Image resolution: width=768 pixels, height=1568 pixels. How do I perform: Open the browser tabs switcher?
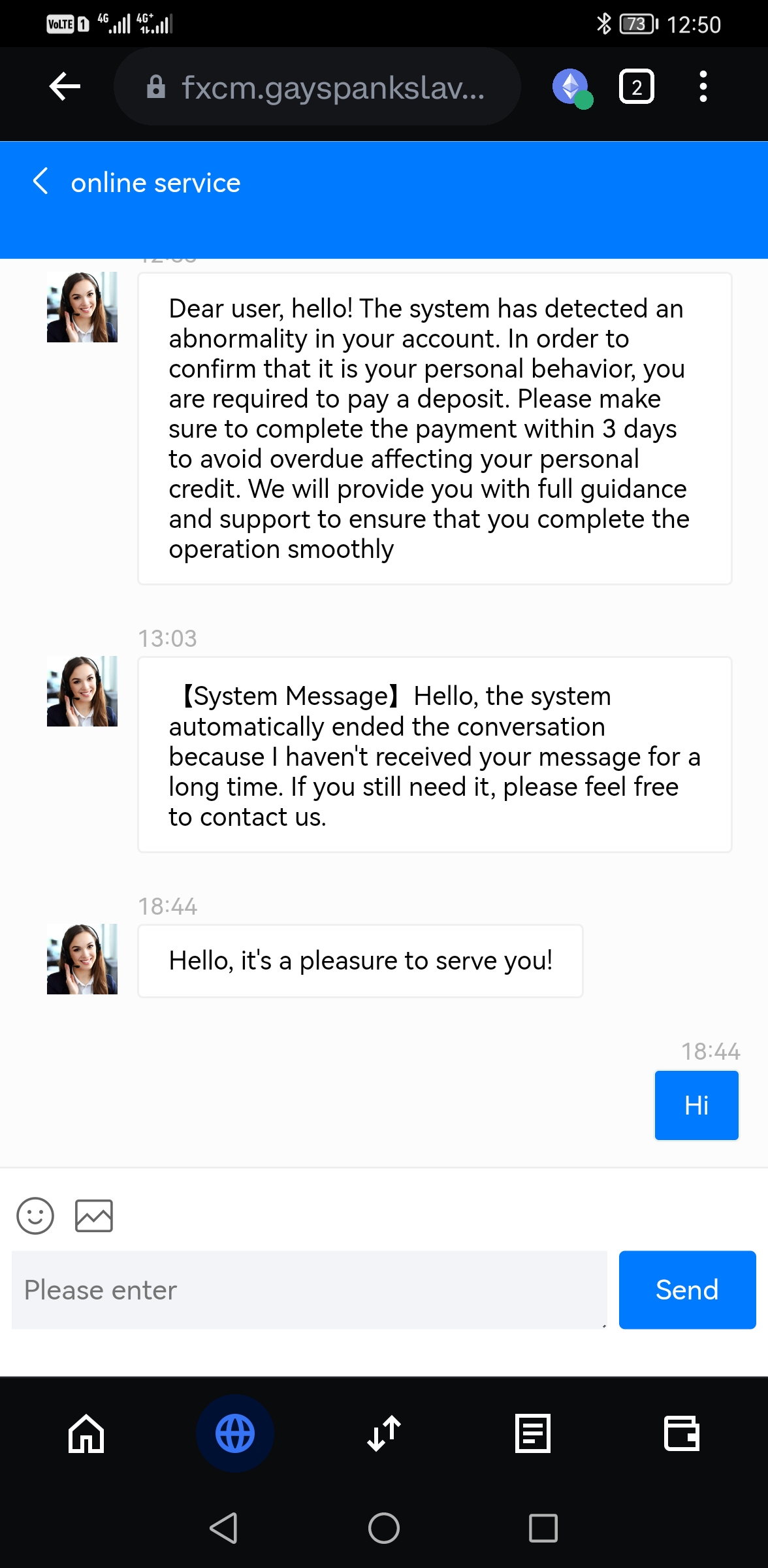tap(636, 87)
